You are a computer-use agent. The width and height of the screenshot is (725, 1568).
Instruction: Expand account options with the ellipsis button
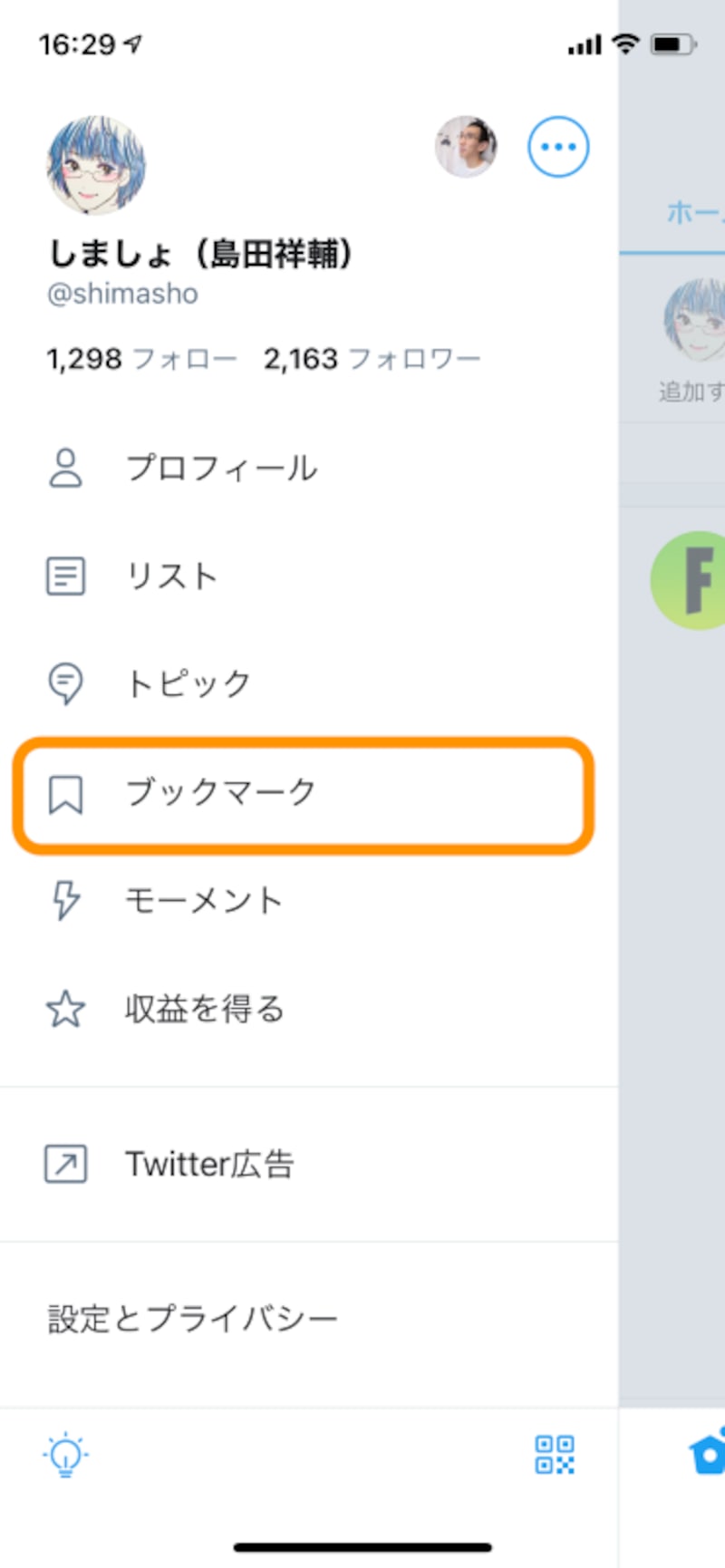tap(557, 146)
